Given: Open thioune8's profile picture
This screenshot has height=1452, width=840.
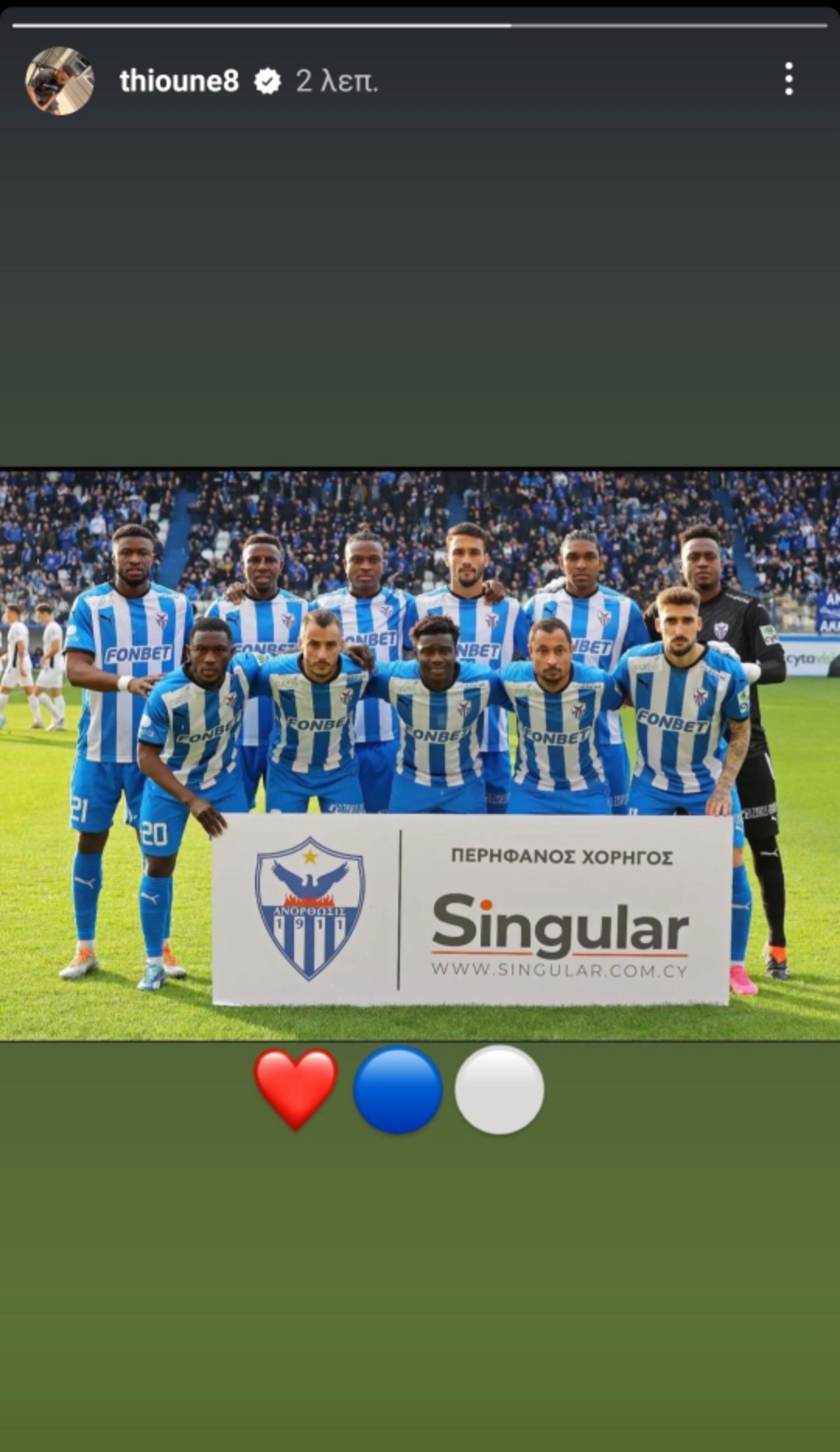Looking at the screenshot, I should pos(60,81).
